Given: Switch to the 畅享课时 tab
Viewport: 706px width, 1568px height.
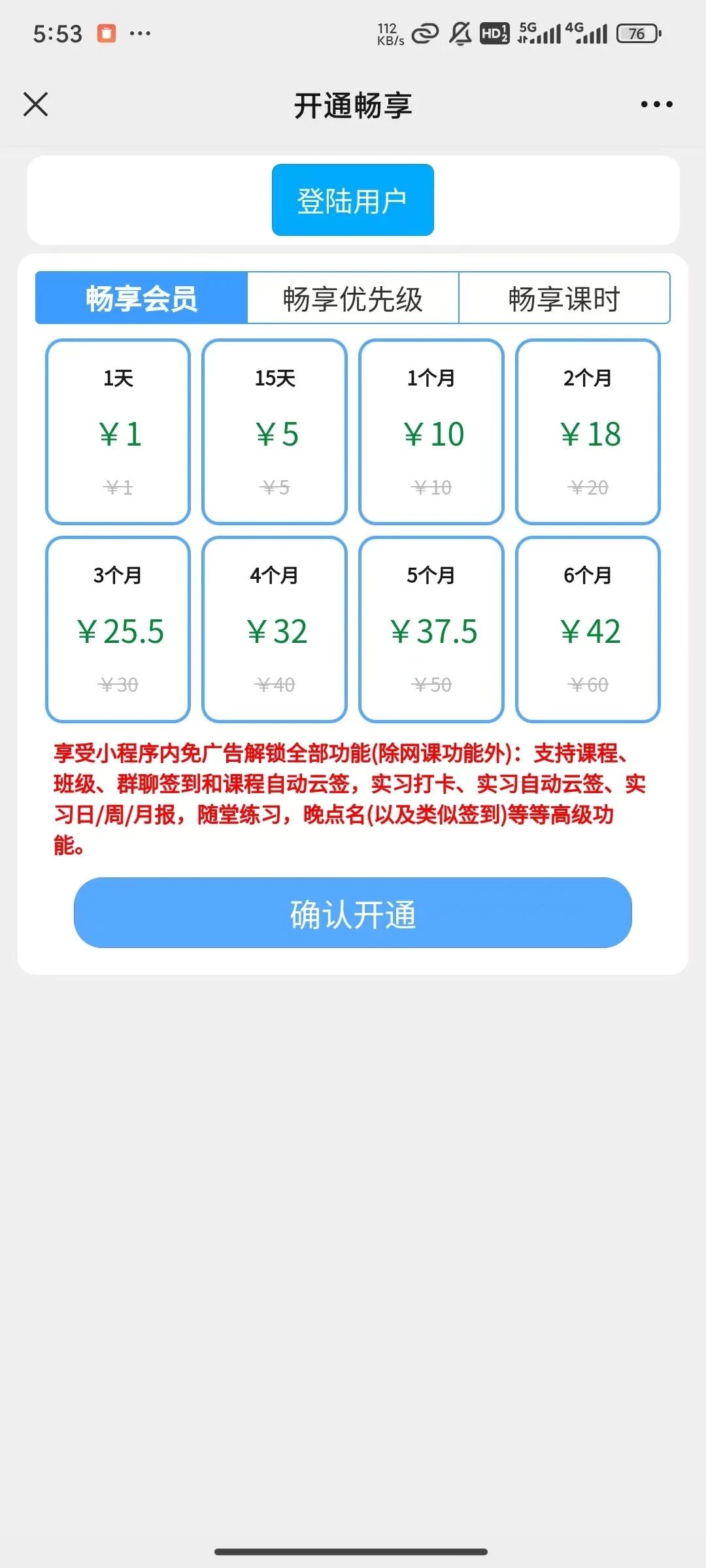Looking at the screenshot, I should 564,299.
